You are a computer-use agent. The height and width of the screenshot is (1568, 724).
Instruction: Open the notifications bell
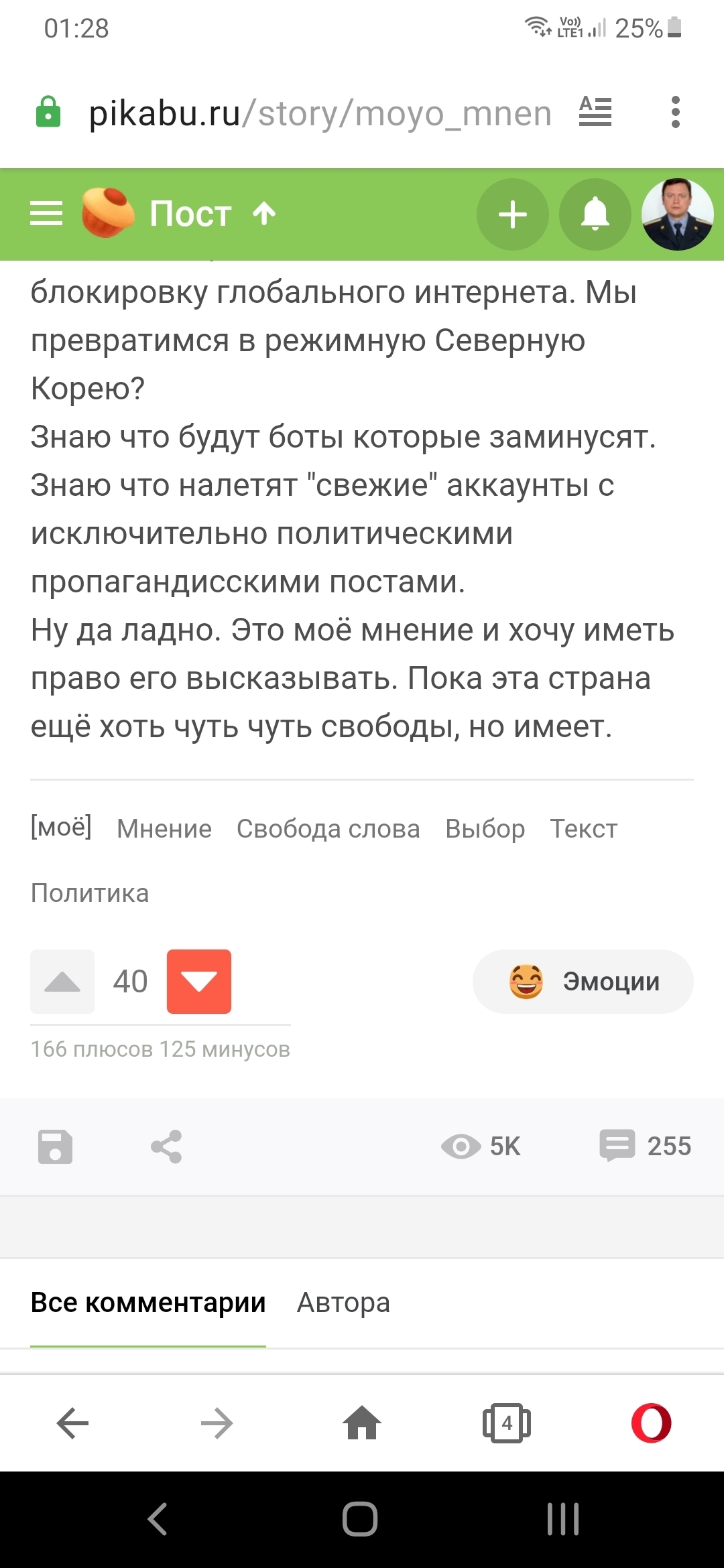click(595, 214)
